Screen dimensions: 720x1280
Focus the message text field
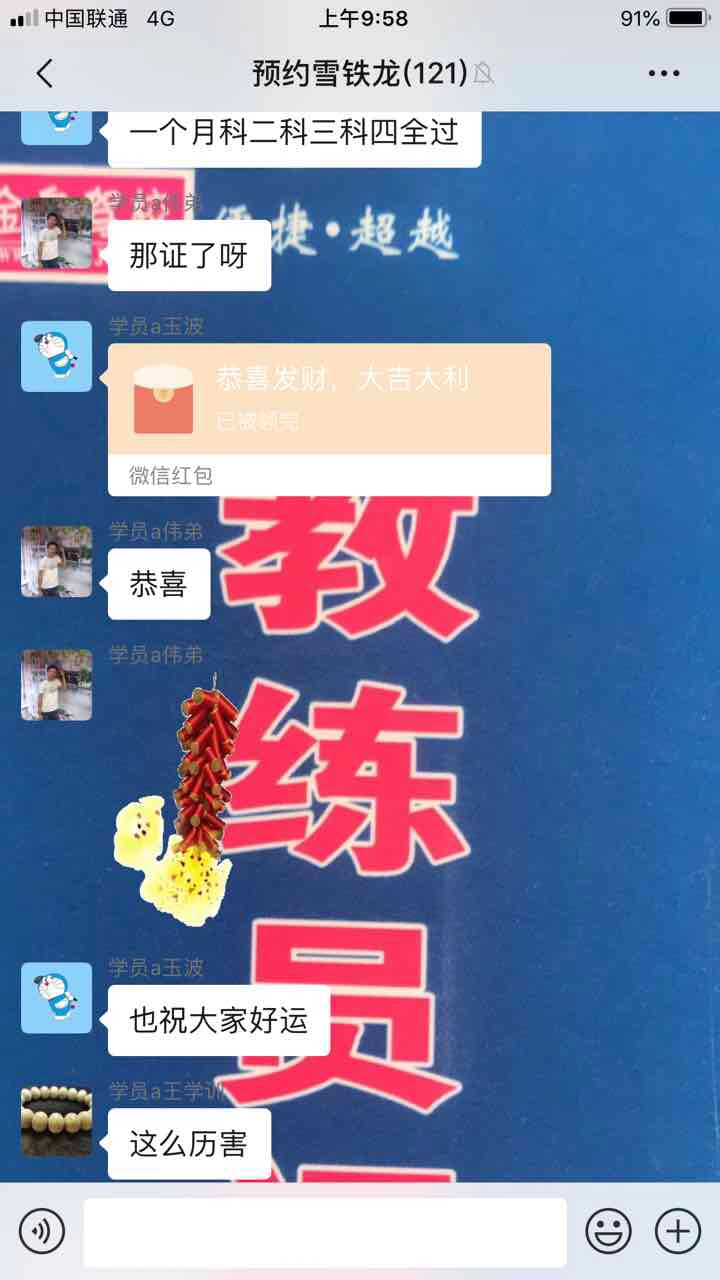[325, 1232]
